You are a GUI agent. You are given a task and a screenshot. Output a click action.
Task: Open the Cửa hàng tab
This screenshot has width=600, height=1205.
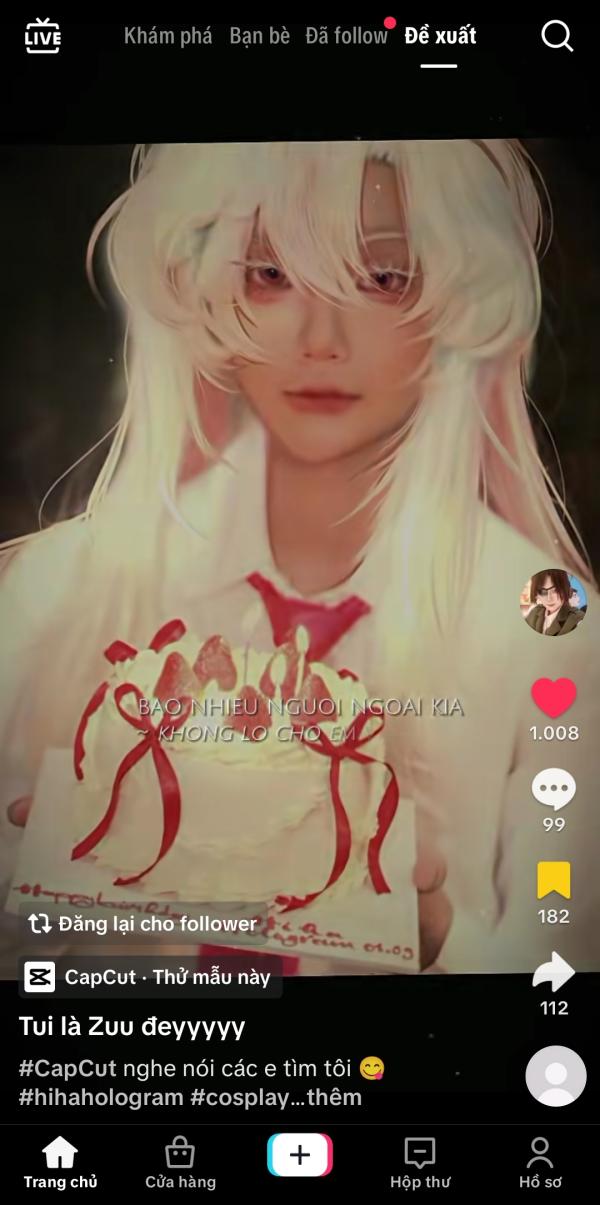180,1164
